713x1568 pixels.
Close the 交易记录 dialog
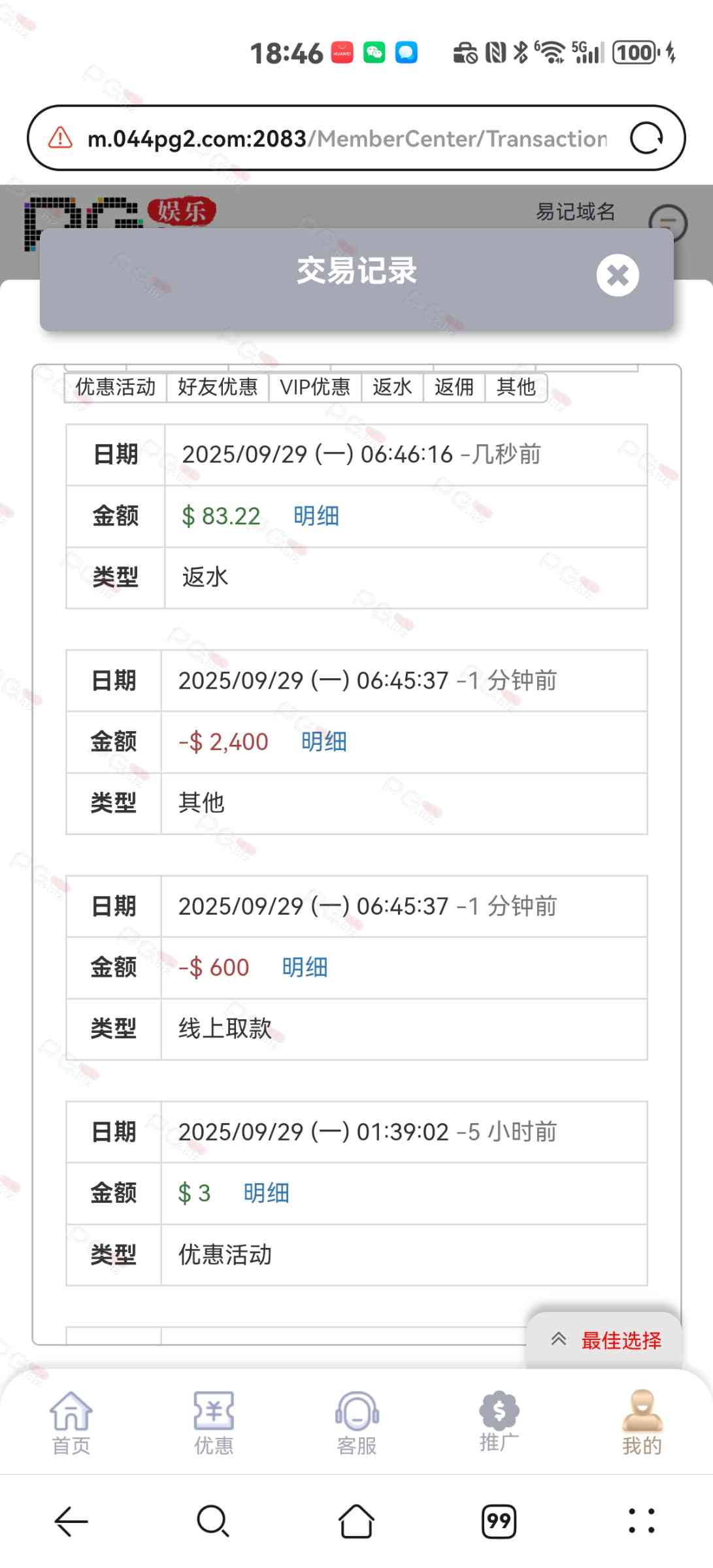[x=617, y=275]
